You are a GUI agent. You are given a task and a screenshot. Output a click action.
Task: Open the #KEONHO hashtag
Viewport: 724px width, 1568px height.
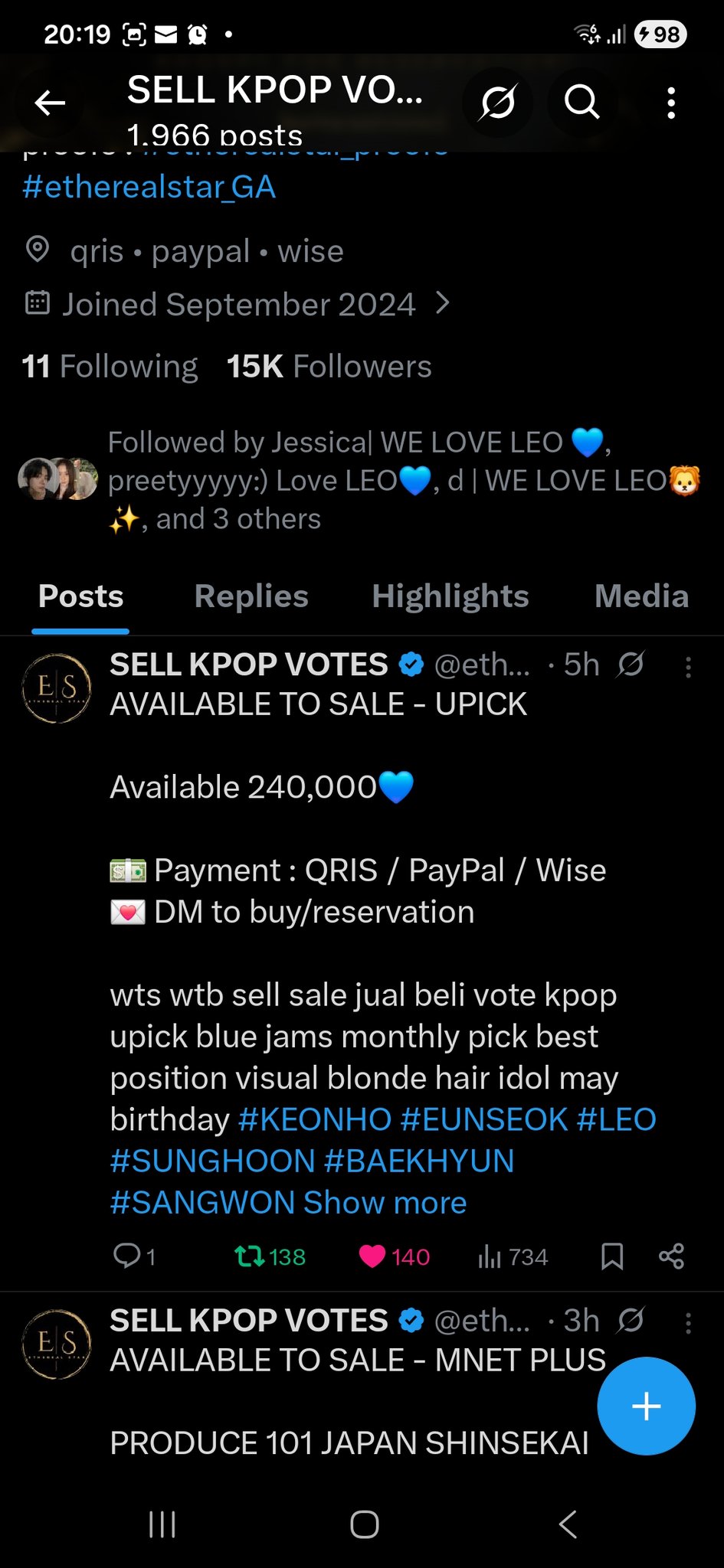coord(315,1120)
